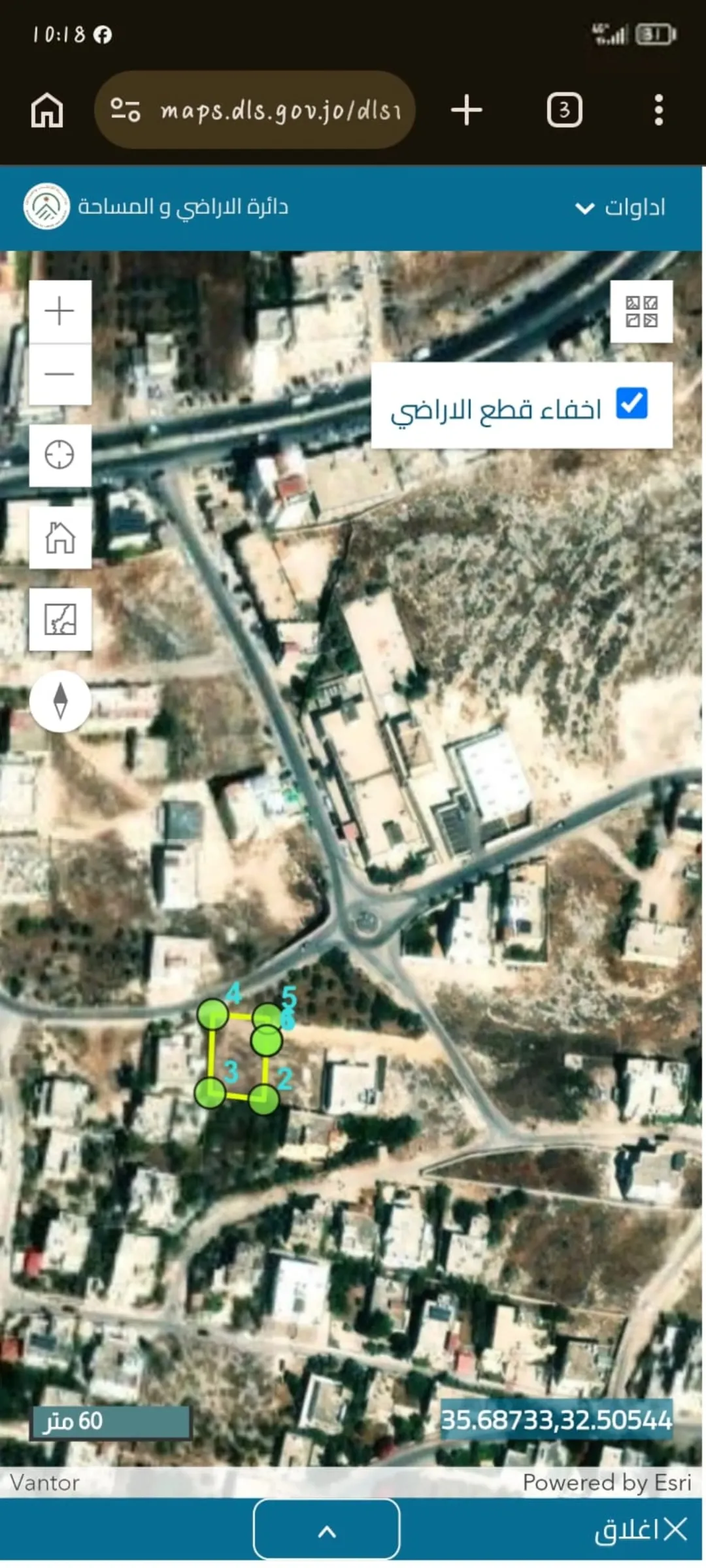The image size is (706, 1568).
Task: Uncheck the اخفاء قطع الاراضي checkbox
Action: coord(631,403)
